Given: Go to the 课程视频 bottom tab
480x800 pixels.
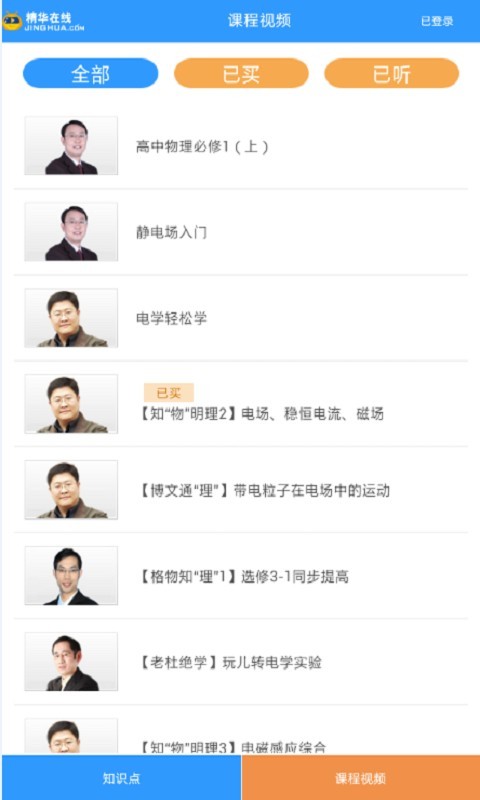Looking at the screenshot, I should 361,778.
